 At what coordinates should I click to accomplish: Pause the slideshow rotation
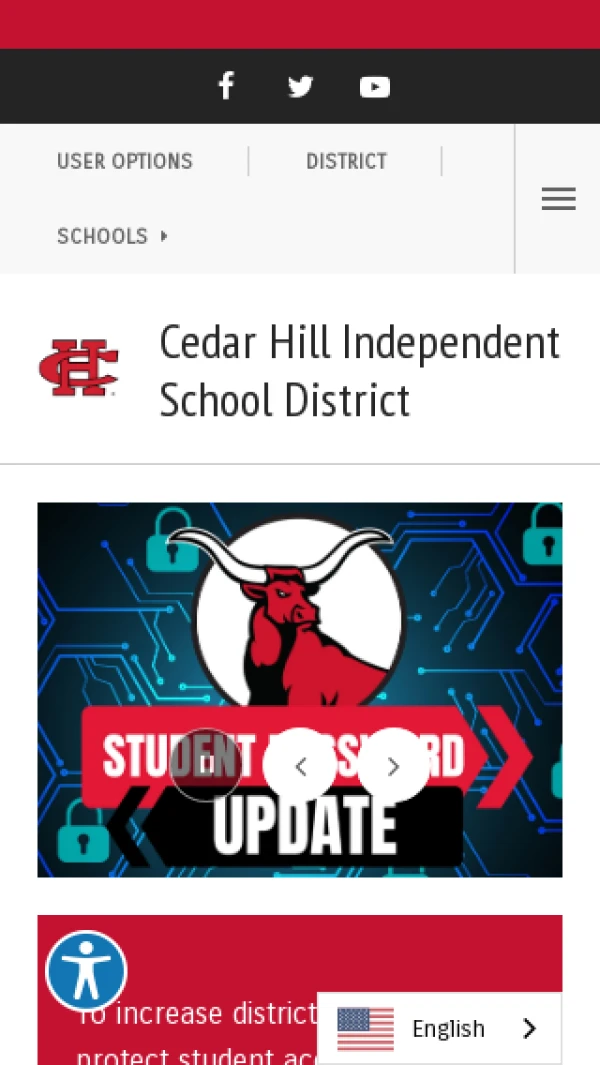(206, 765)
